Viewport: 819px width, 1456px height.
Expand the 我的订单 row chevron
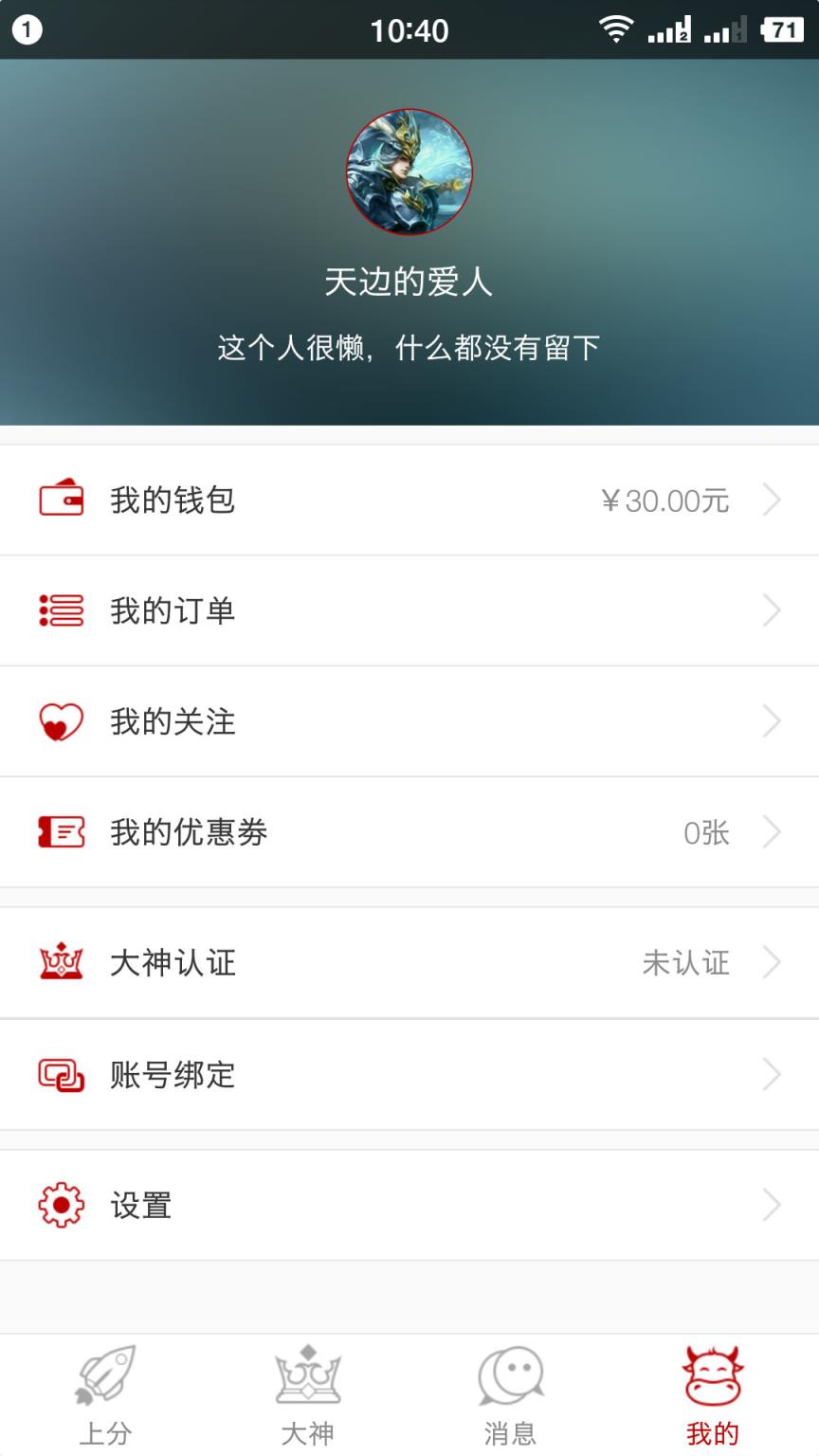773,610
